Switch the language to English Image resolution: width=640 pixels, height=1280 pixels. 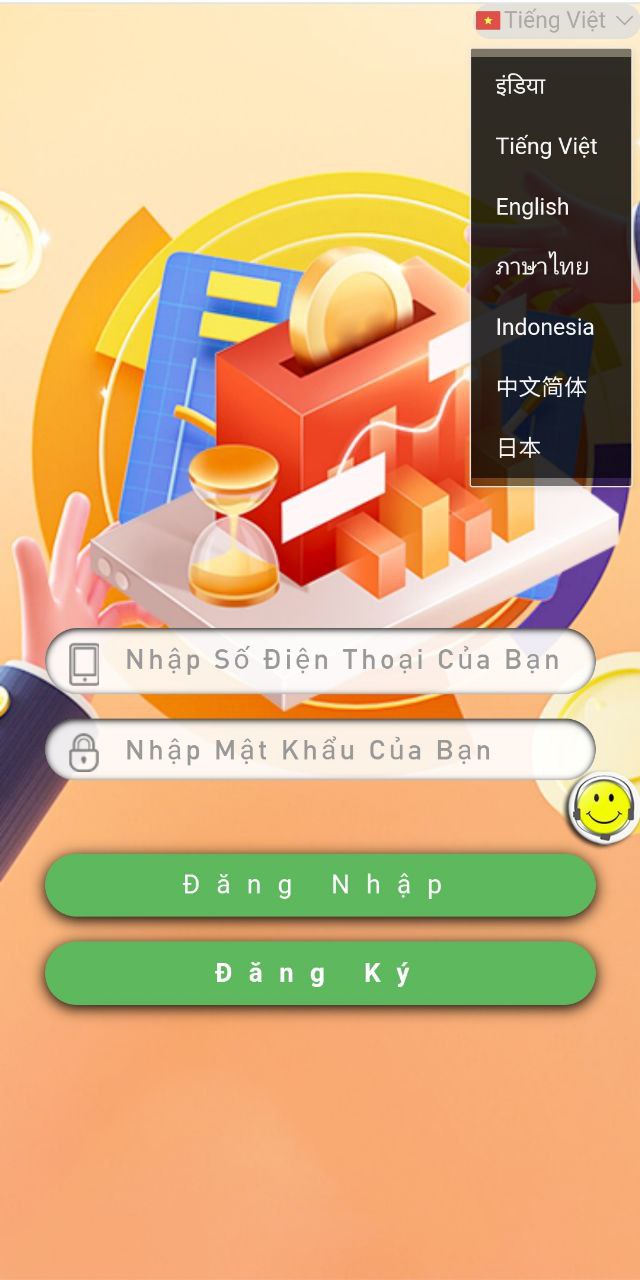tap(532, 207)
